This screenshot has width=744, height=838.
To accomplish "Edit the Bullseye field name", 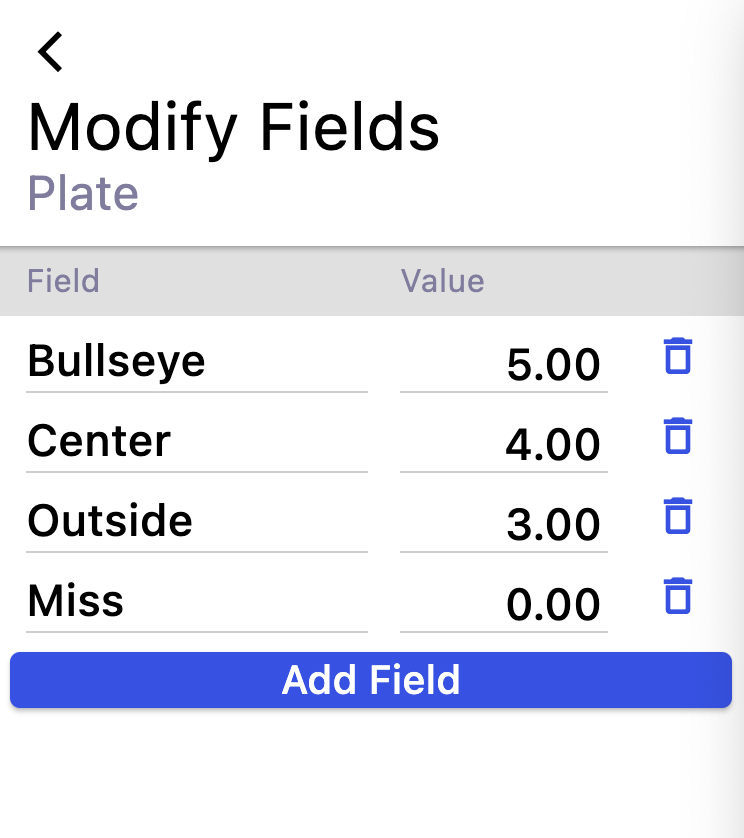I will click(196, 361).
